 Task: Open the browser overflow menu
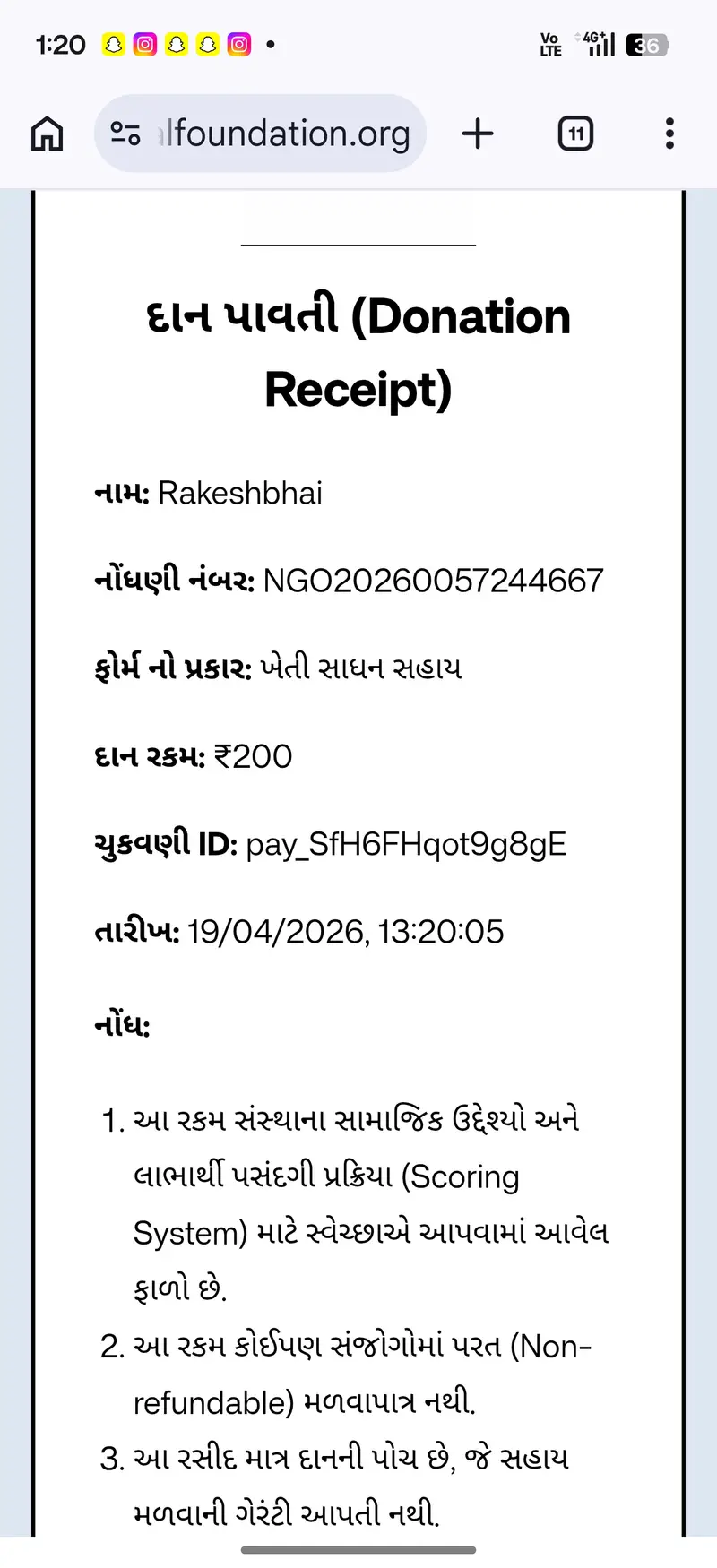click(x=669, y=134)
